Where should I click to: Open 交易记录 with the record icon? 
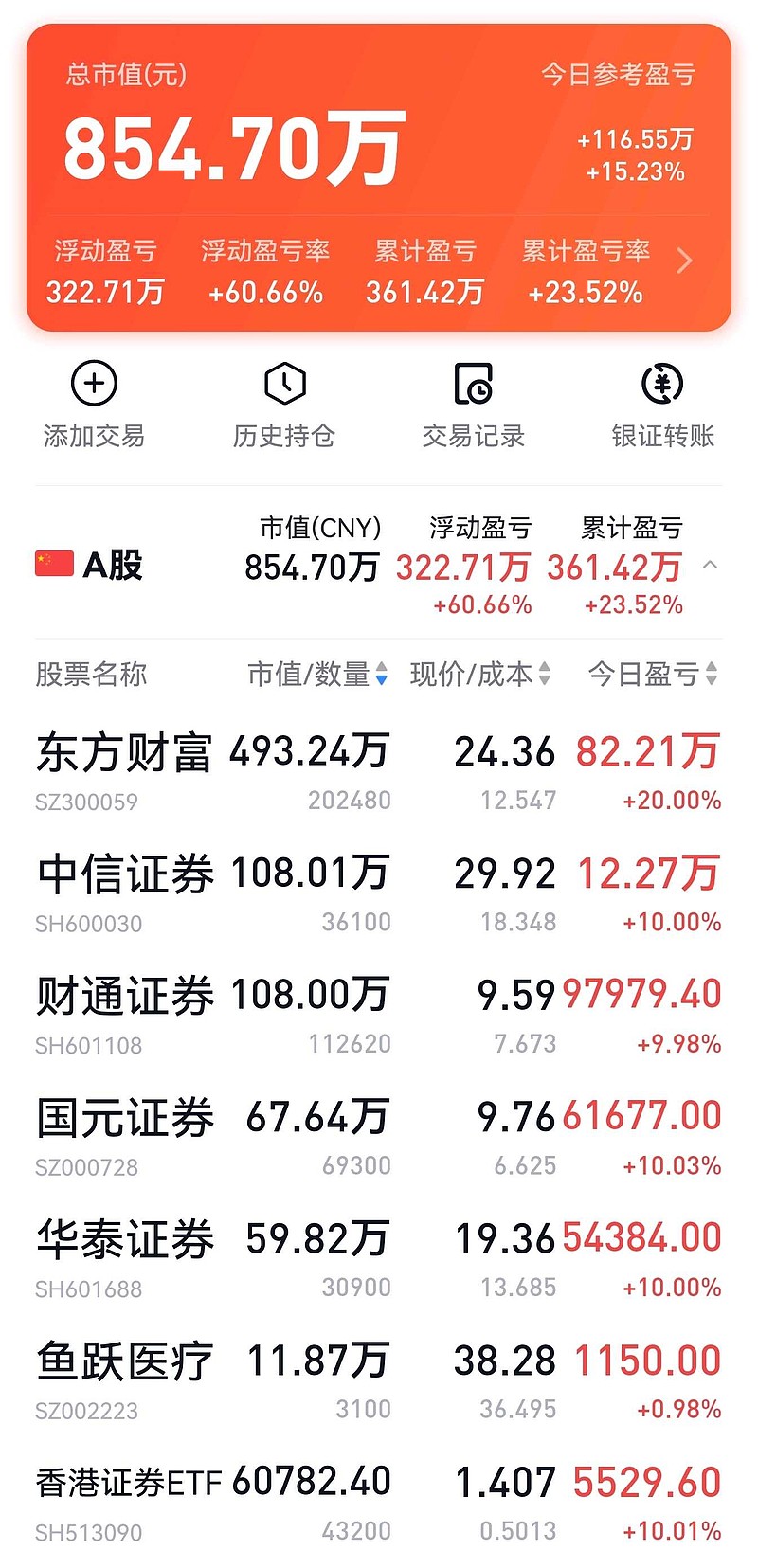472,386
